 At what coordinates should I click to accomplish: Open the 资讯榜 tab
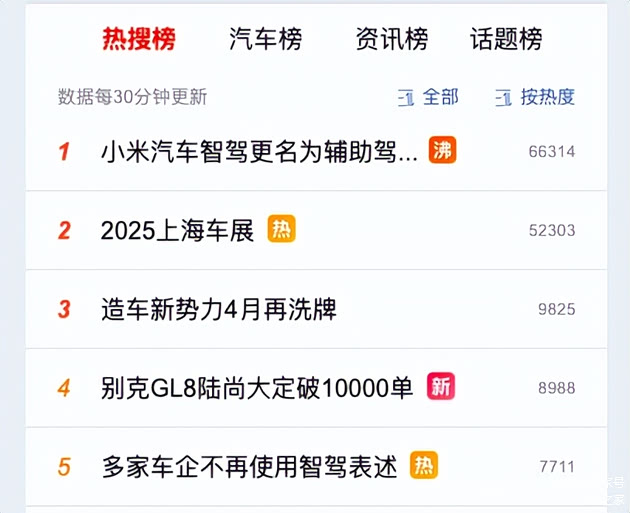[x=391, y=39]
